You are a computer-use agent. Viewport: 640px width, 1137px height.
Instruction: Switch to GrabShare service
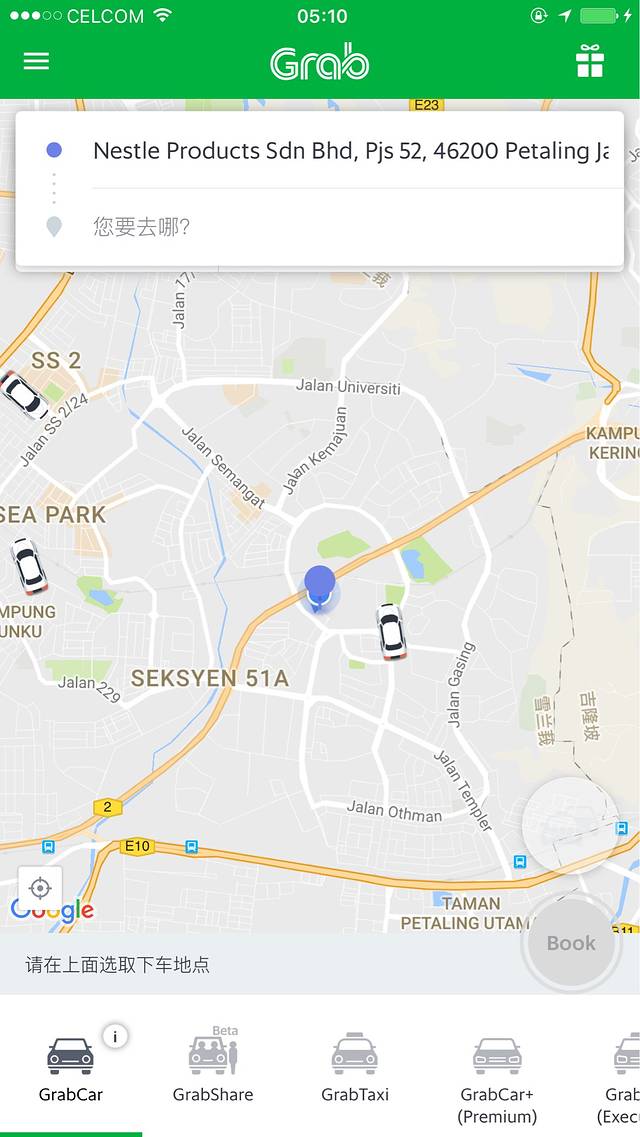point(213,1067)
